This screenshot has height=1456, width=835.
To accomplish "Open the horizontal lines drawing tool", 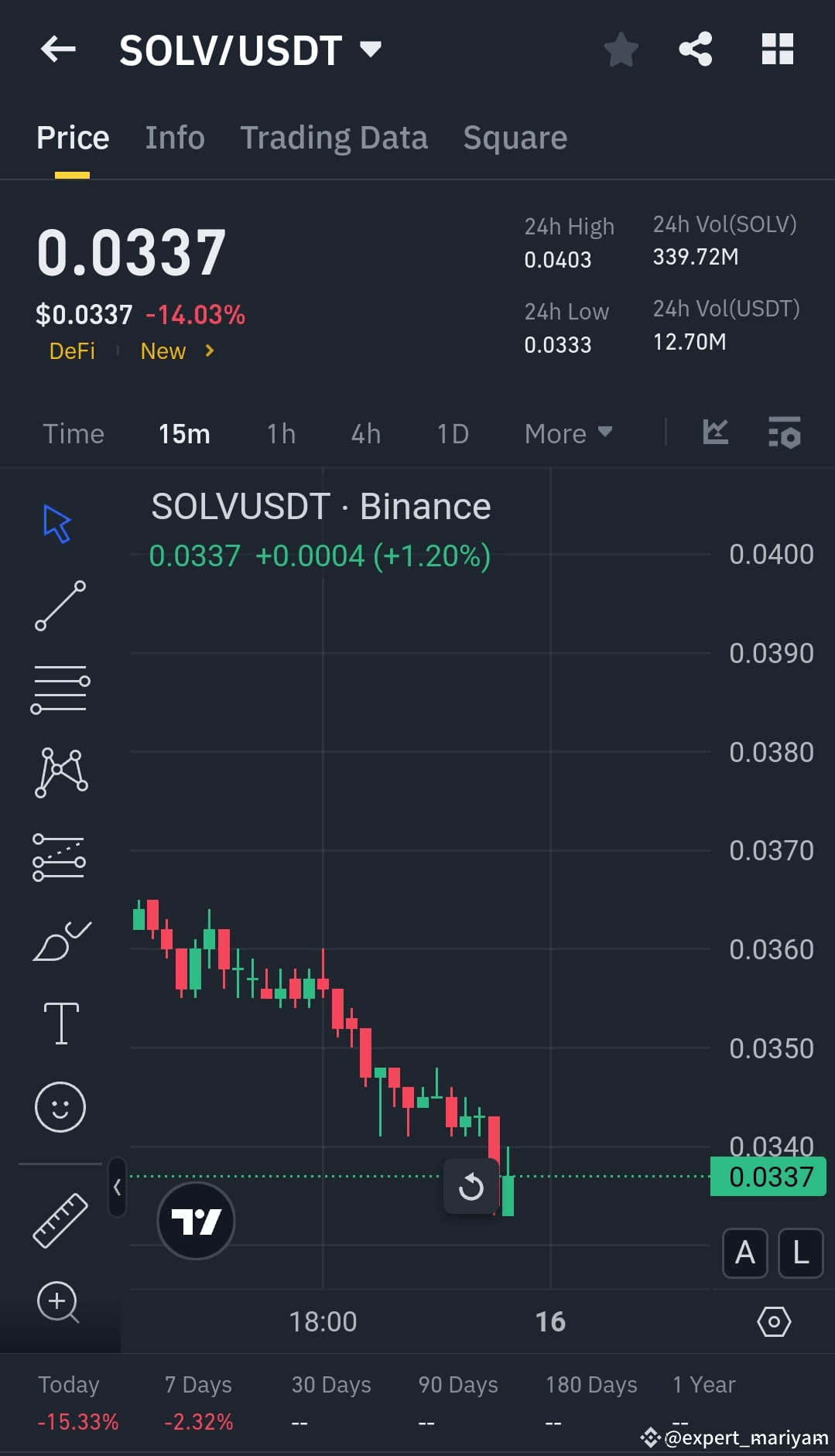I will (x=60, y=688).
